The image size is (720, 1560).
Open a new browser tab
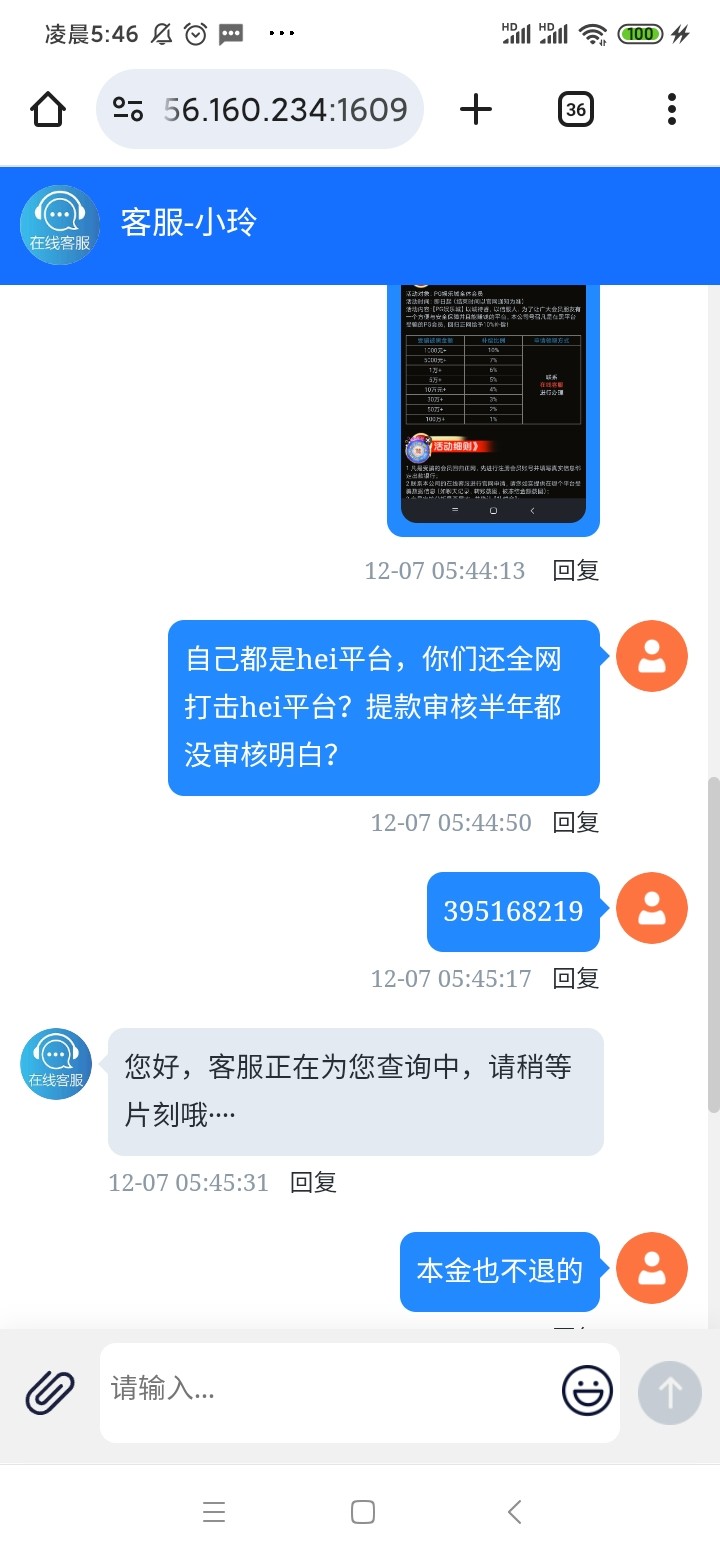476,109
